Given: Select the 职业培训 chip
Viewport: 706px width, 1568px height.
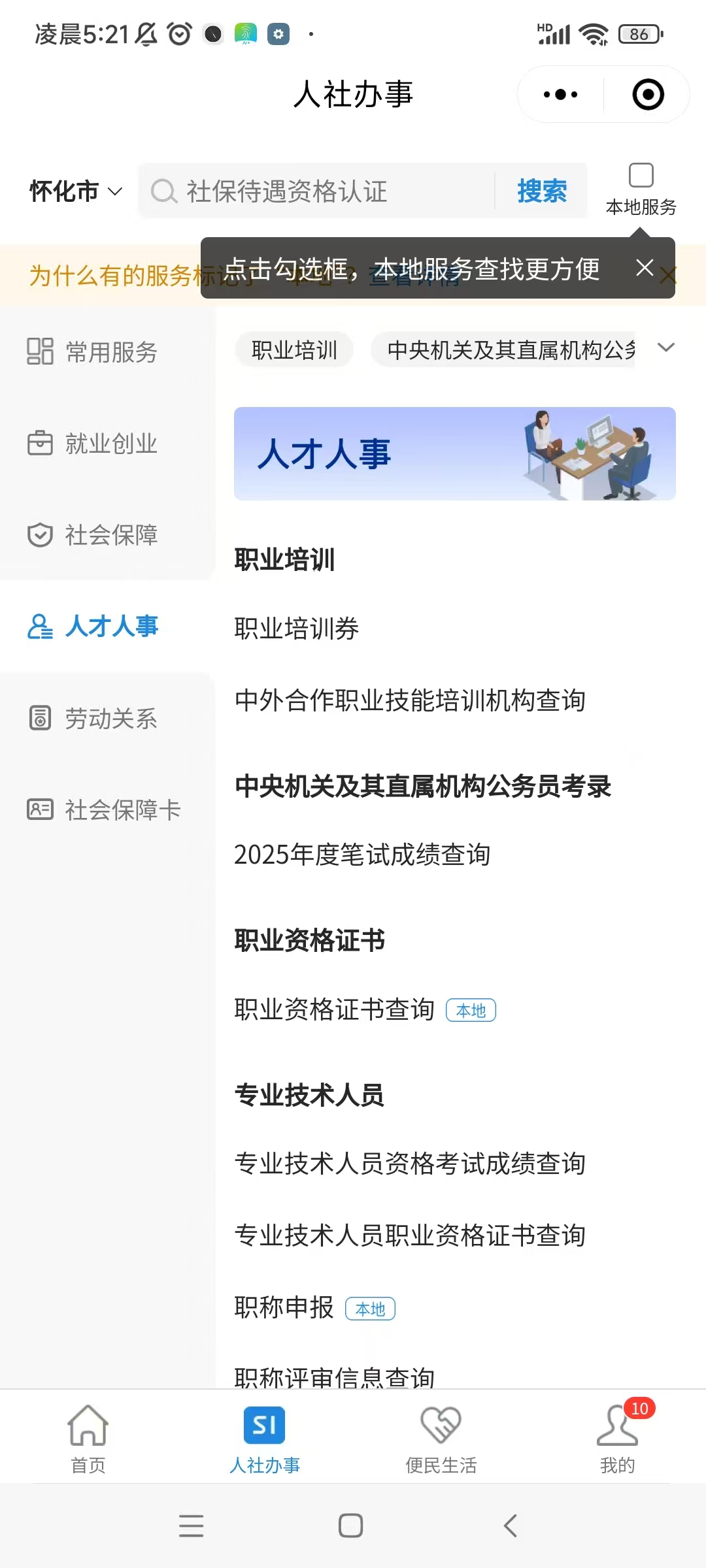Looking at the screenshot, I should click(x=294, y=350).
